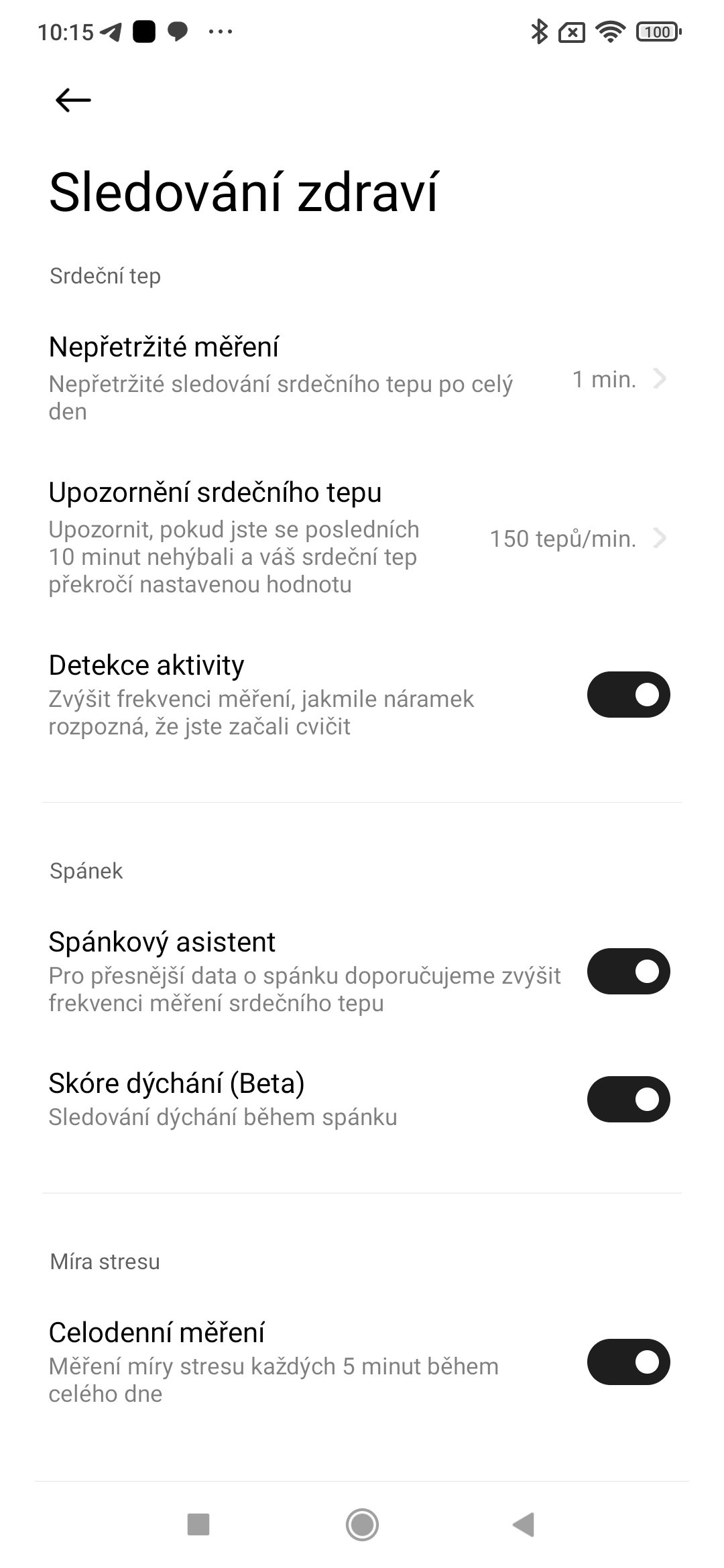
Task: Go back using the top arrow
Action: 72,101
